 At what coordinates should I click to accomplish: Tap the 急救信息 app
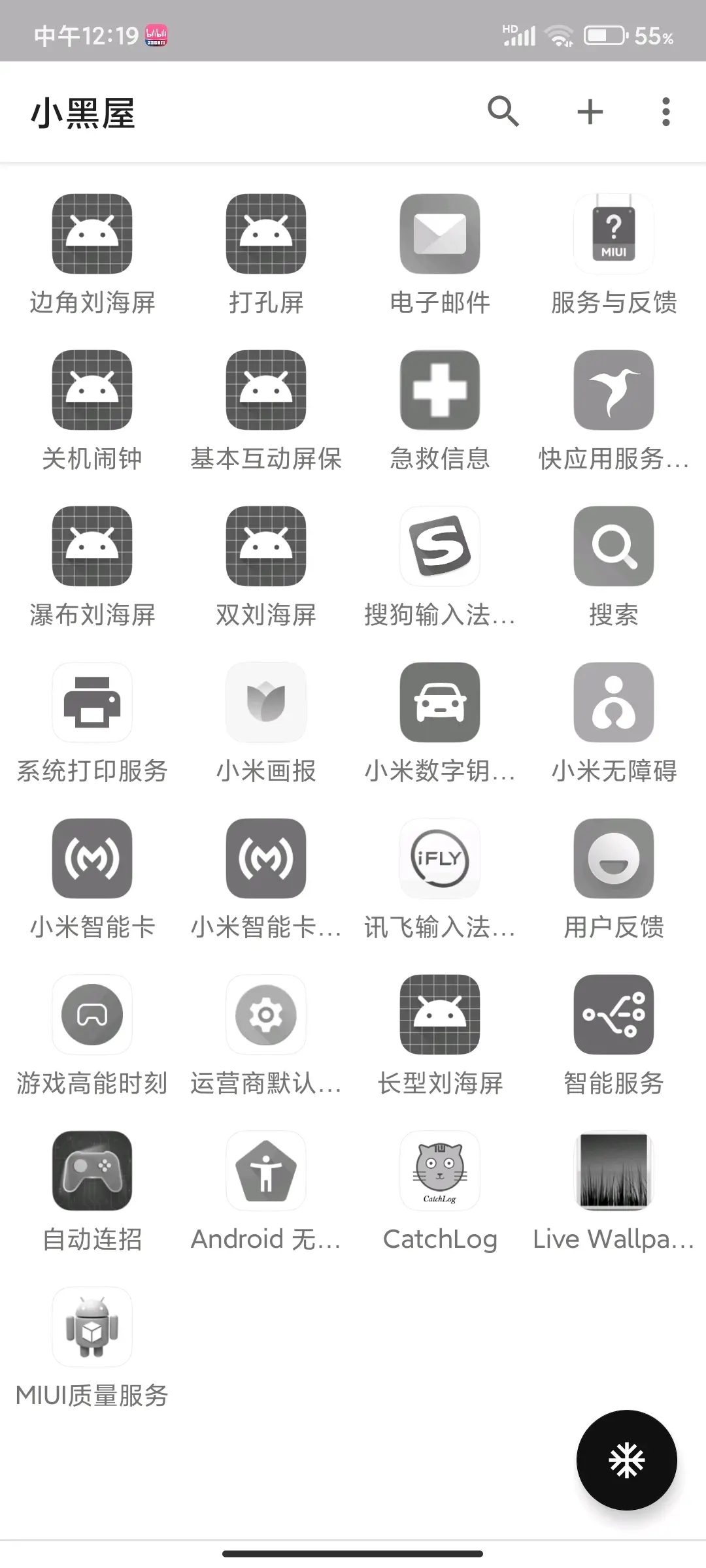click(x=440, y=390)
